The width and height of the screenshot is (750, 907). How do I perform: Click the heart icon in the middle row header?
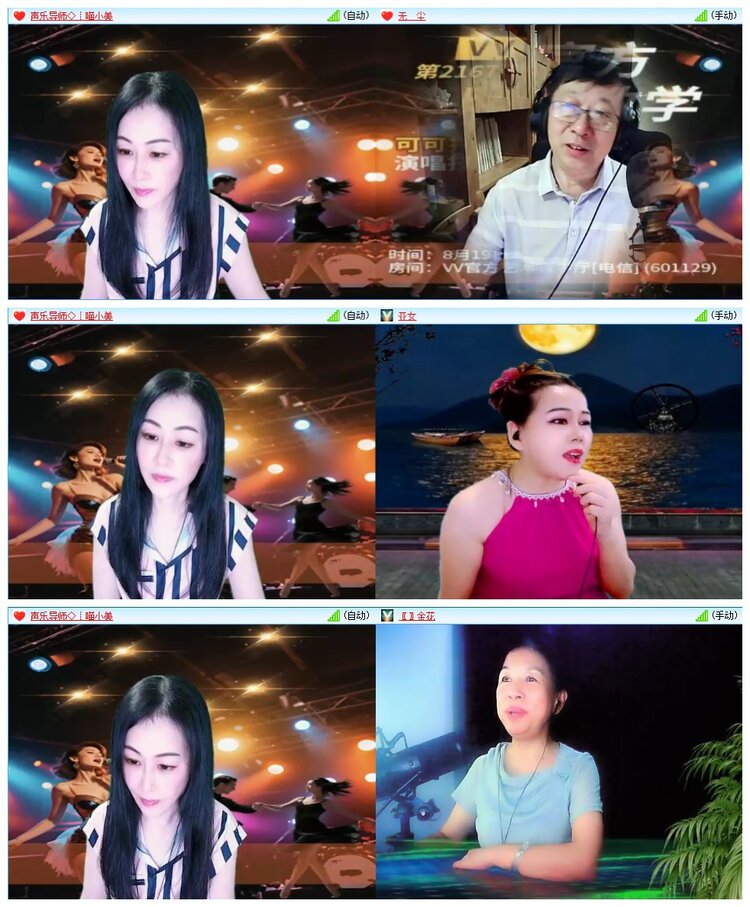click(x=17, y=314)
